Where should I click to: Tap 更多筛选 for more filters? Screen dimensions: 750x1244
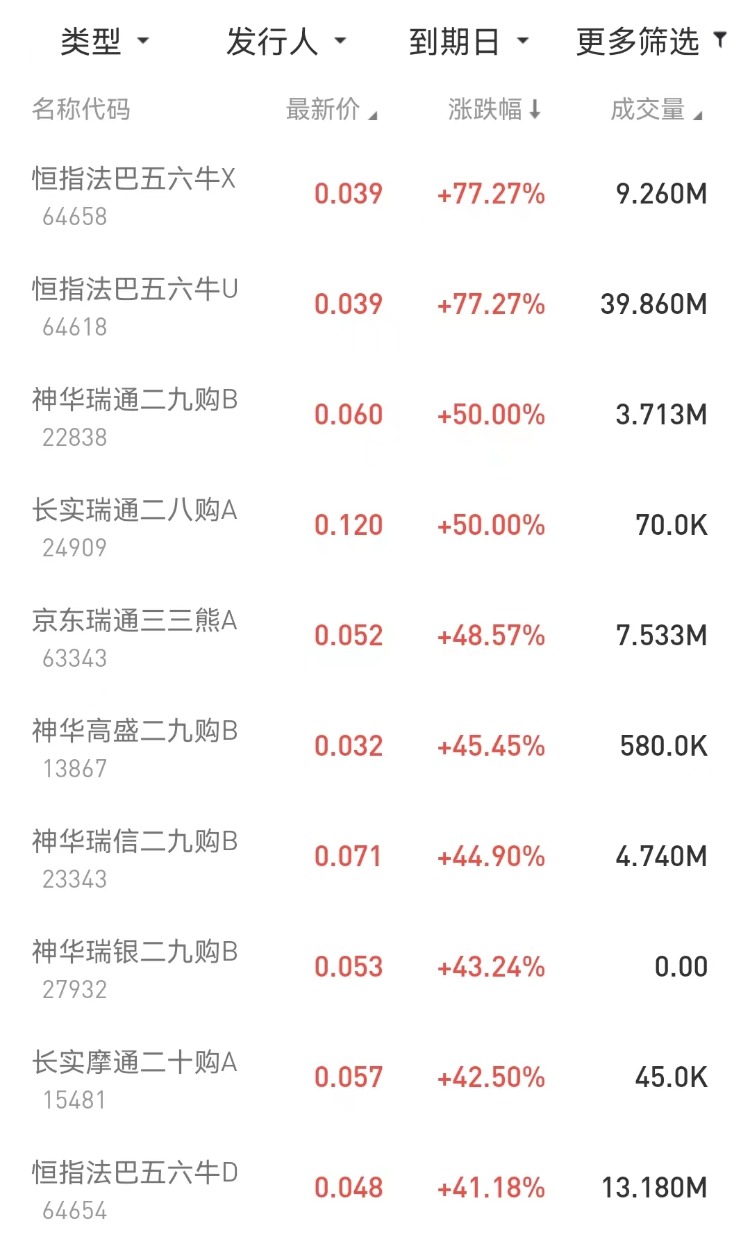tap(650, 42)
